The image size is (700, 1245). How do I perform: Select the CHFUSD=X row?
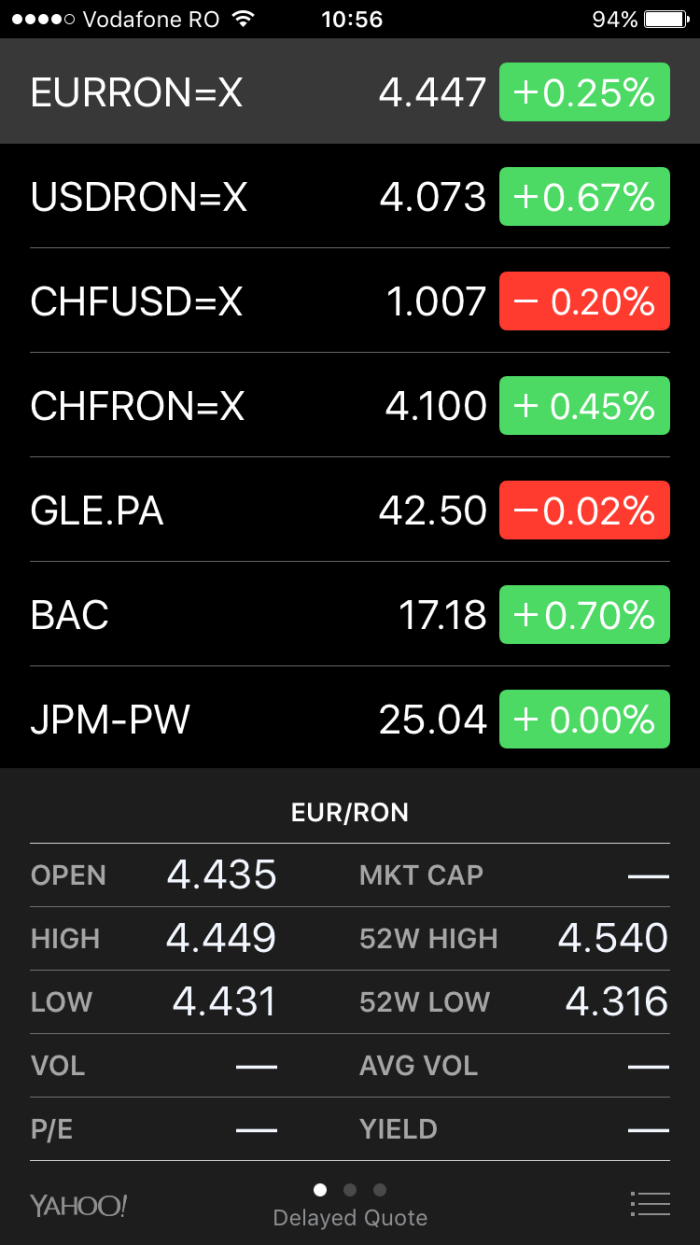(250, 302)
